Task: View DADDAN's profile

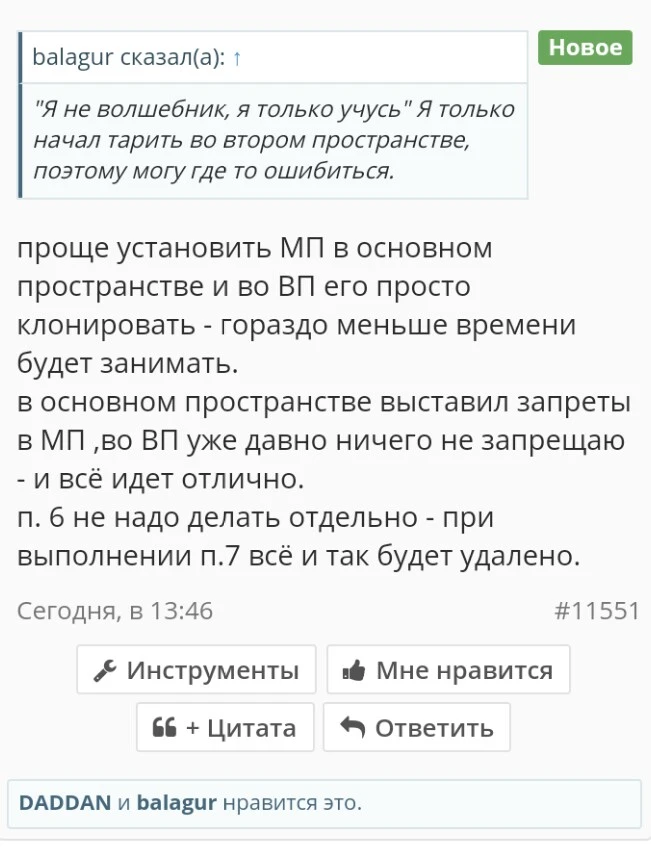Action: [65, 802]
